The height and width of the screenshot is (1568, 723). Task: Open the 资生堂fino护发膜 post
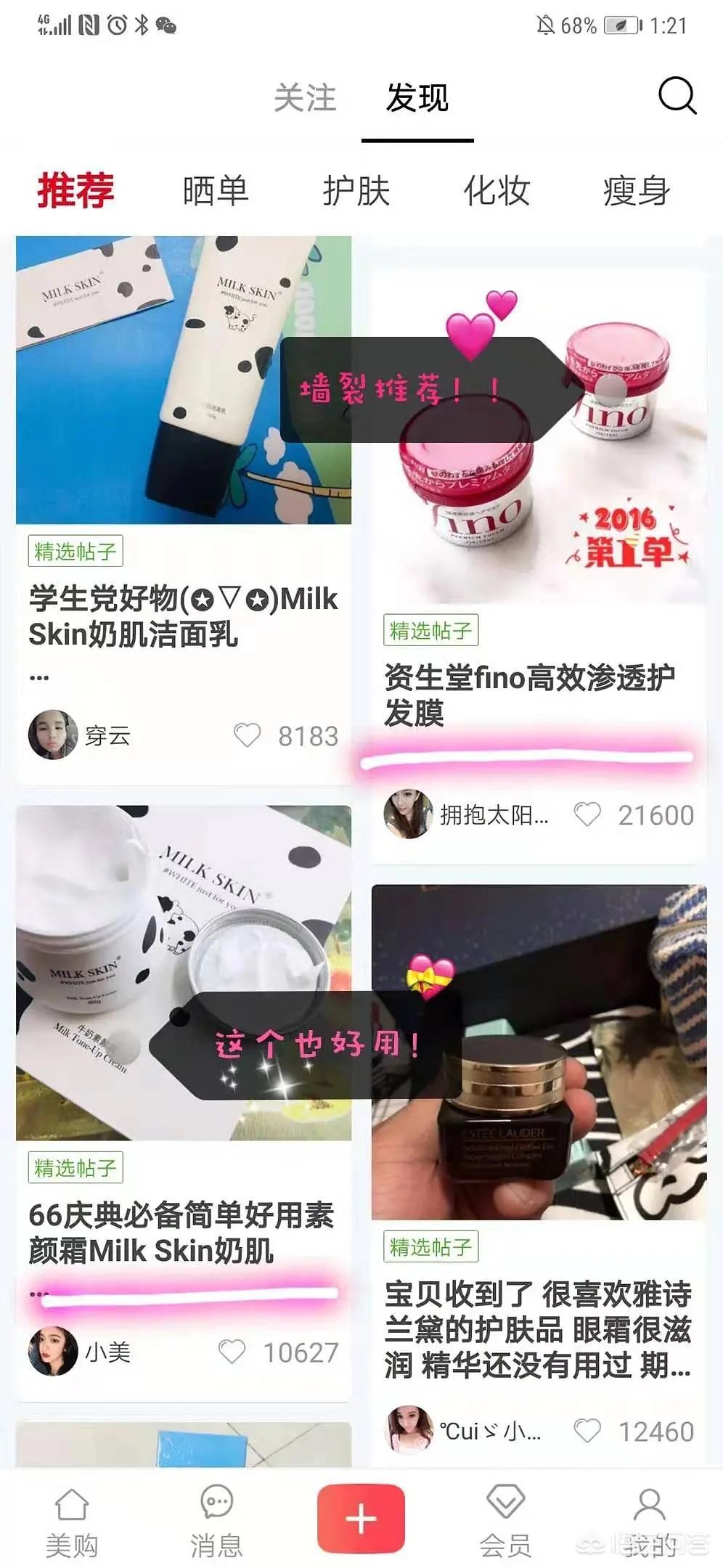coord(530,695)
